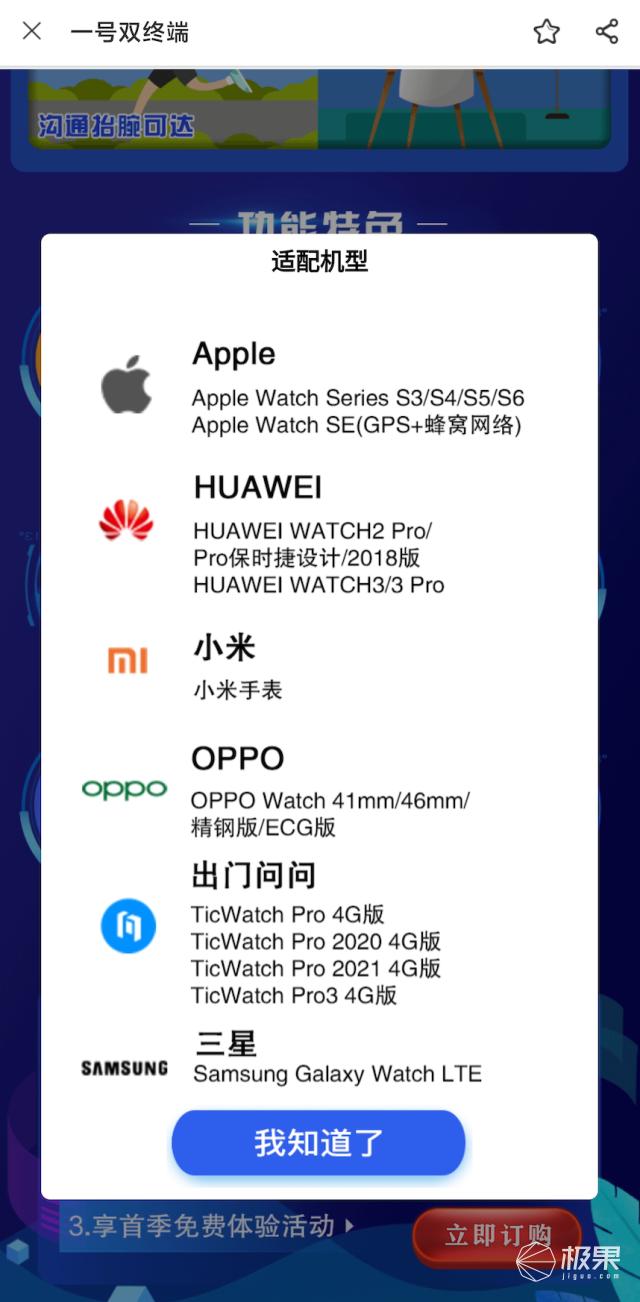Favorite this page with the star icon
Viewport: 640px width, 1302px height.
pos(546,31)
